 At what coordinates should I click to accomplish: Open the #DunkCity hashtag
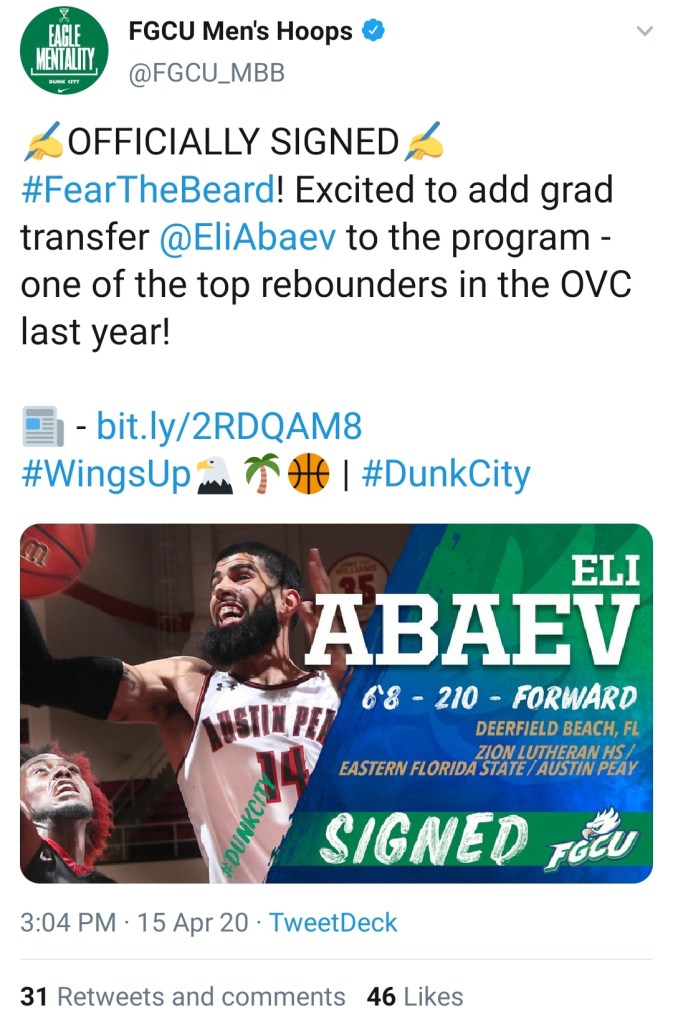(x=445, y=475)
